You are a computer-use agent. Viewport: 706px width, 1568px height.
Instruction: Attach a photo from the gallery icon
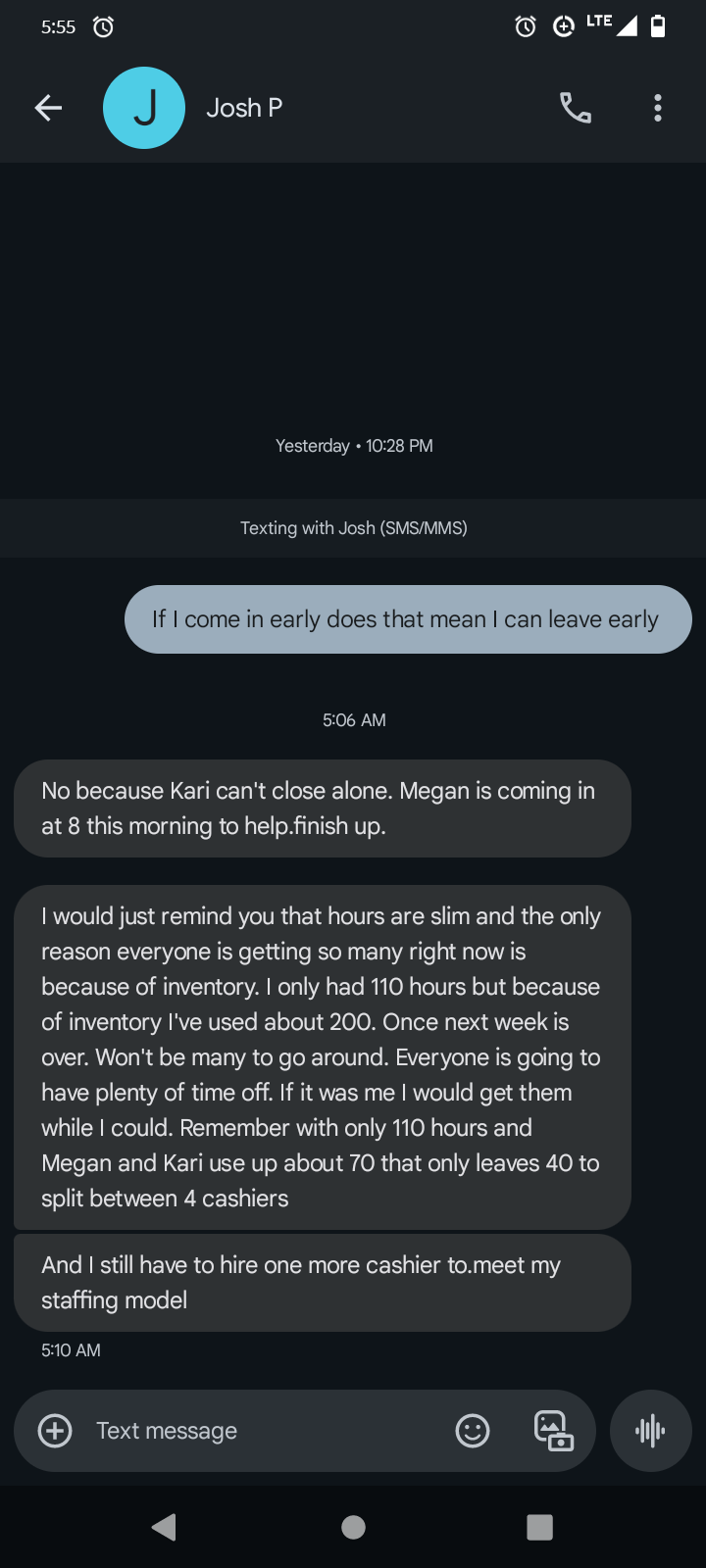[x=553, y=1431]
